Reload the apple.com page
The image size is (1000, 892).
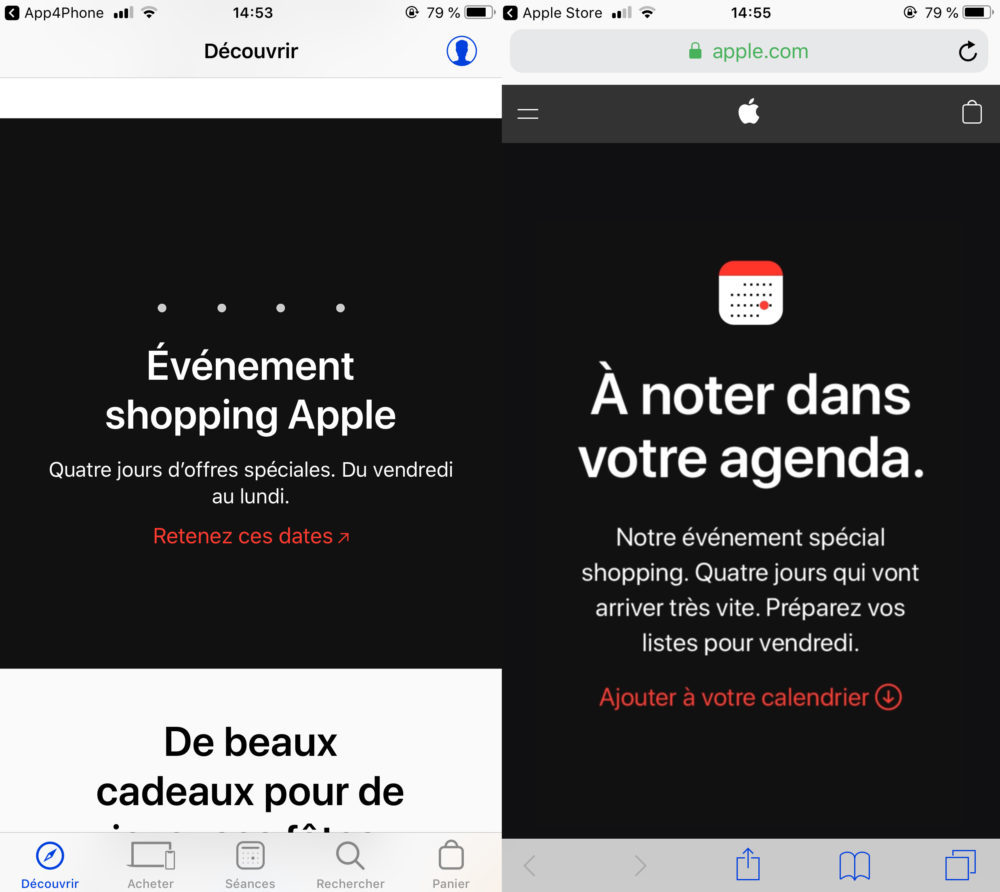[967, 52]
